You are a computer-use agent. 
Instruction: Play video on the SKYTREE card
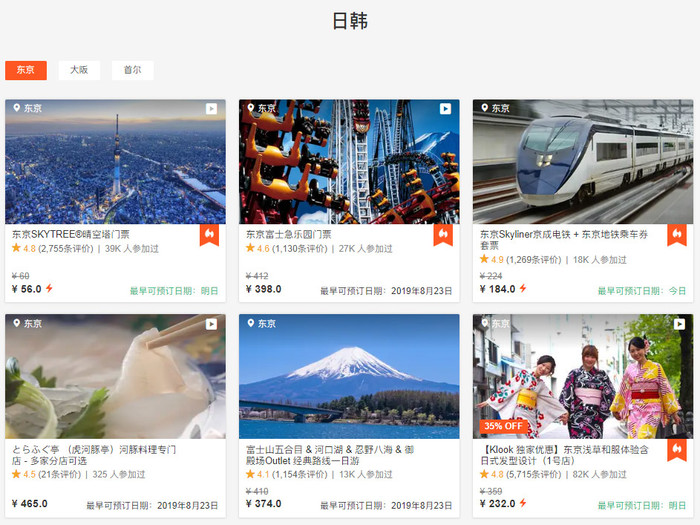click(x=211, y=109)
